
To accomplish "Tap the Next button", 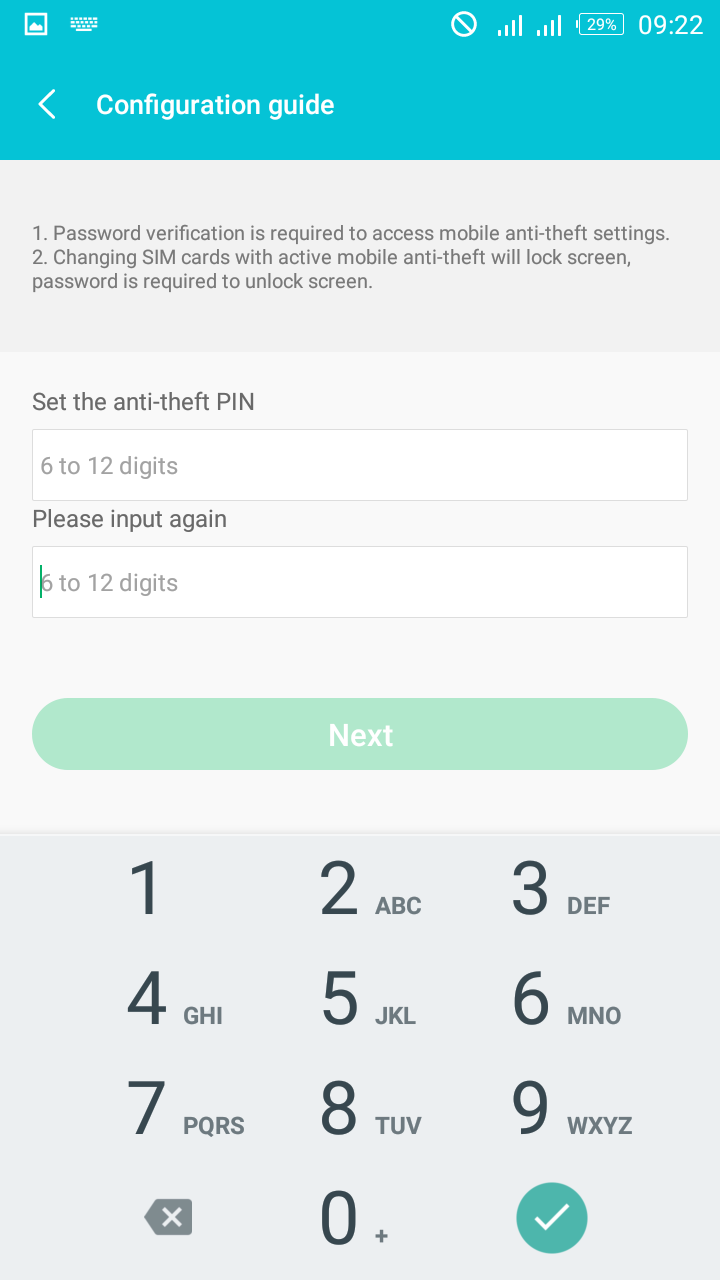I will [x=360, y=734].
